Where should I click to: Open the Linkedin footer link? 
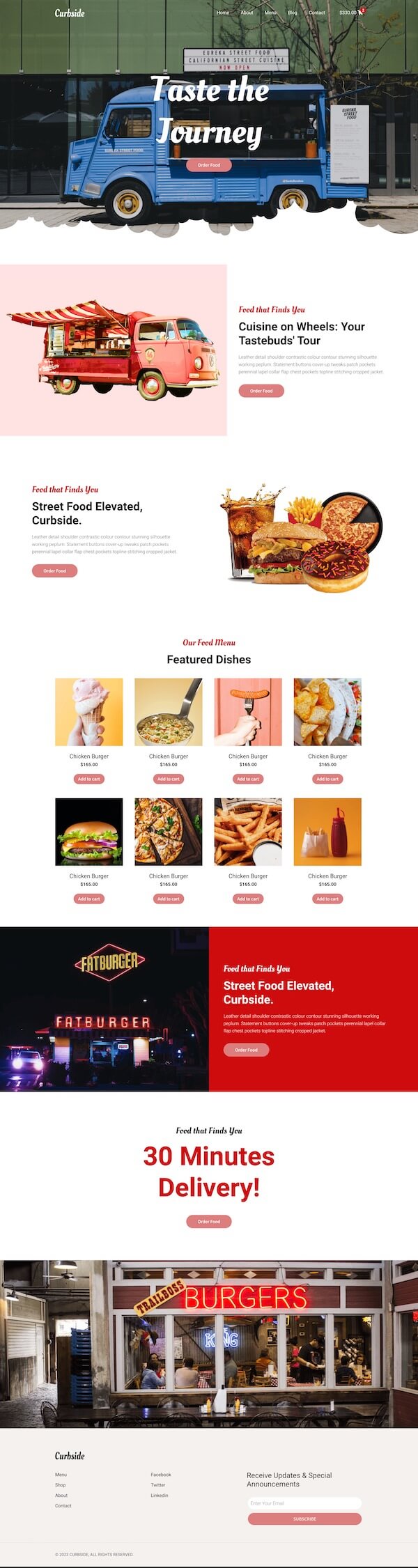point(160,1496)
